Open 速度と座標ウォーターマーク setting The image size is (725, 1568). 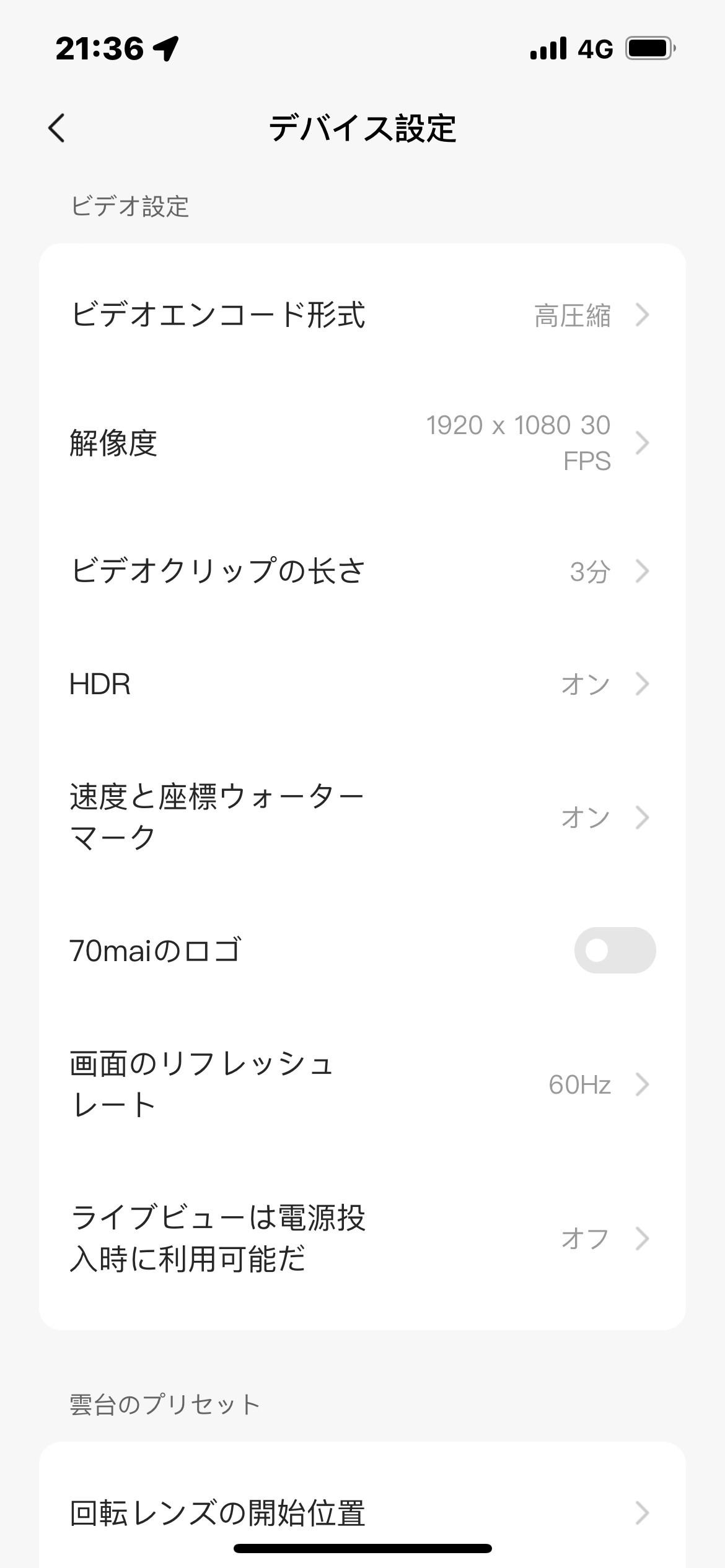point(362,817)
